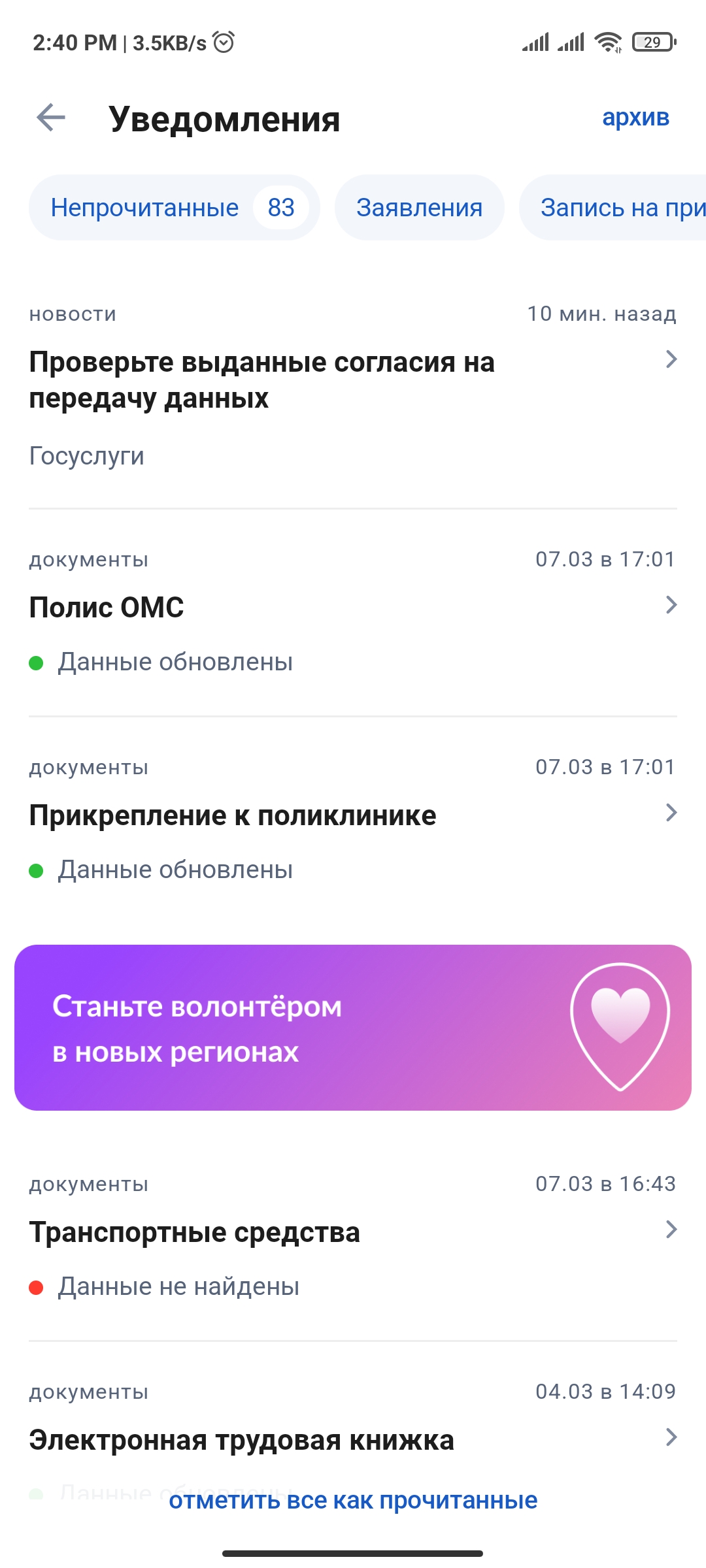Open Прикрепление к поликлинике notification
Viewport: 706px width, 1568px height.
point(353,815)
